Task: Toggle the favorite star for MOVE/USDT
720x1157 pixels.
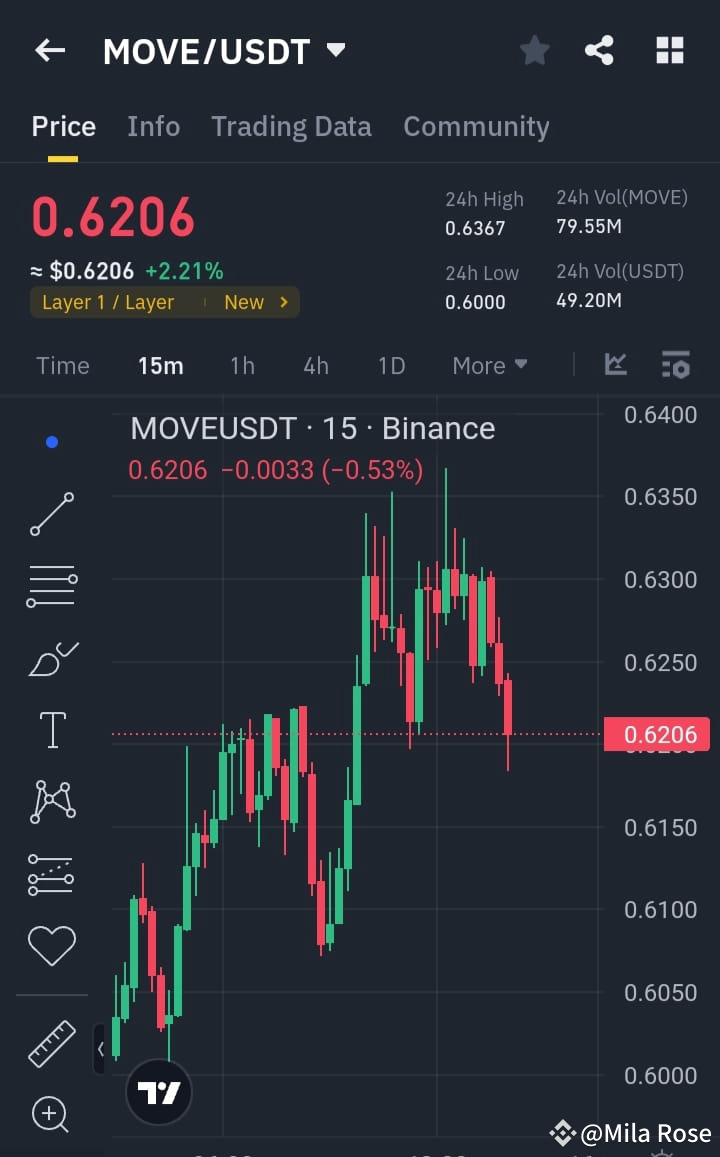Action: click(x=534, y=50)
